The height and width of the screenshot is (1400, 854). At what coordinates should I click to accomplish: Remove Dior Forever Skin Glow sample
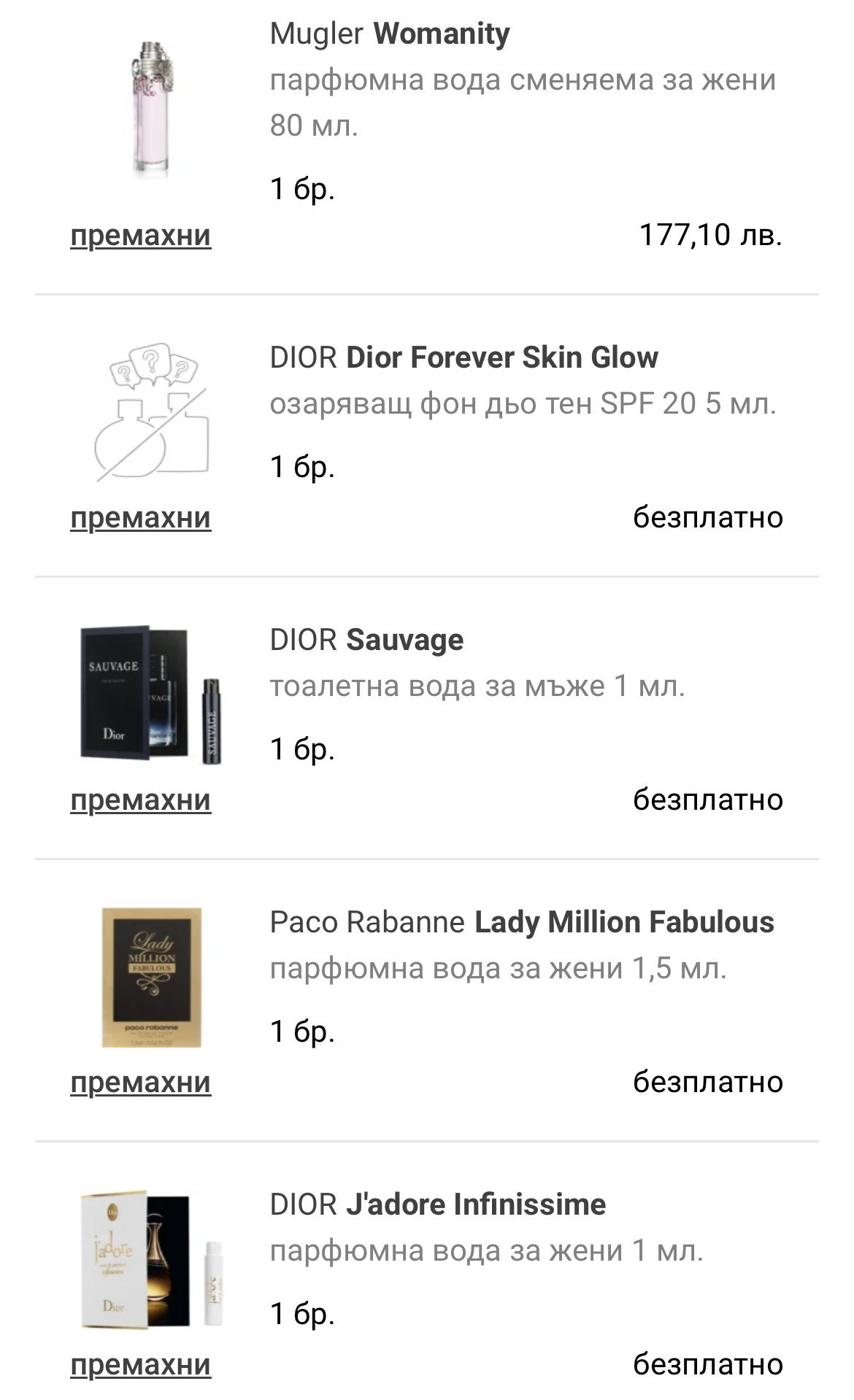coord(140,518)
